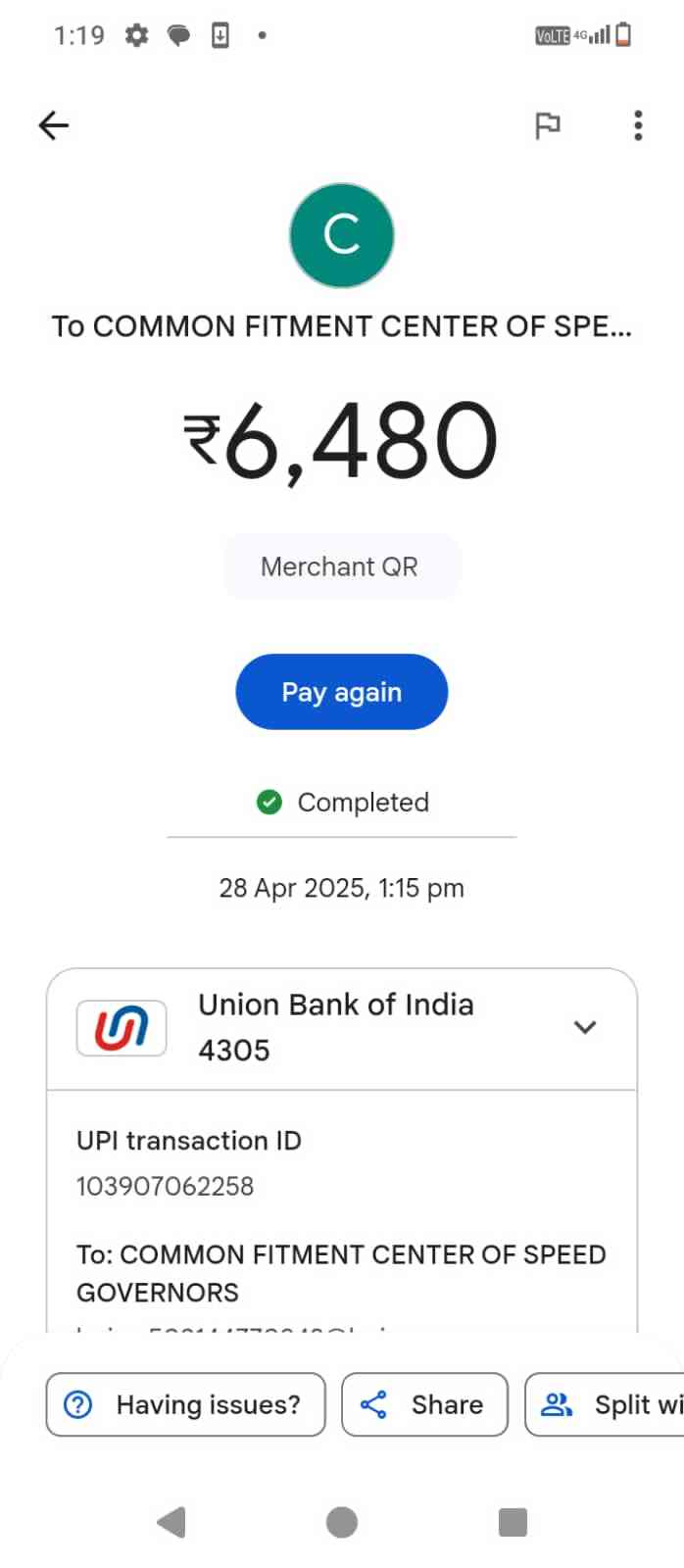The image size is (684, 1568).
Task: Expand the Union Bank of India details
Action: [585, 1027]
